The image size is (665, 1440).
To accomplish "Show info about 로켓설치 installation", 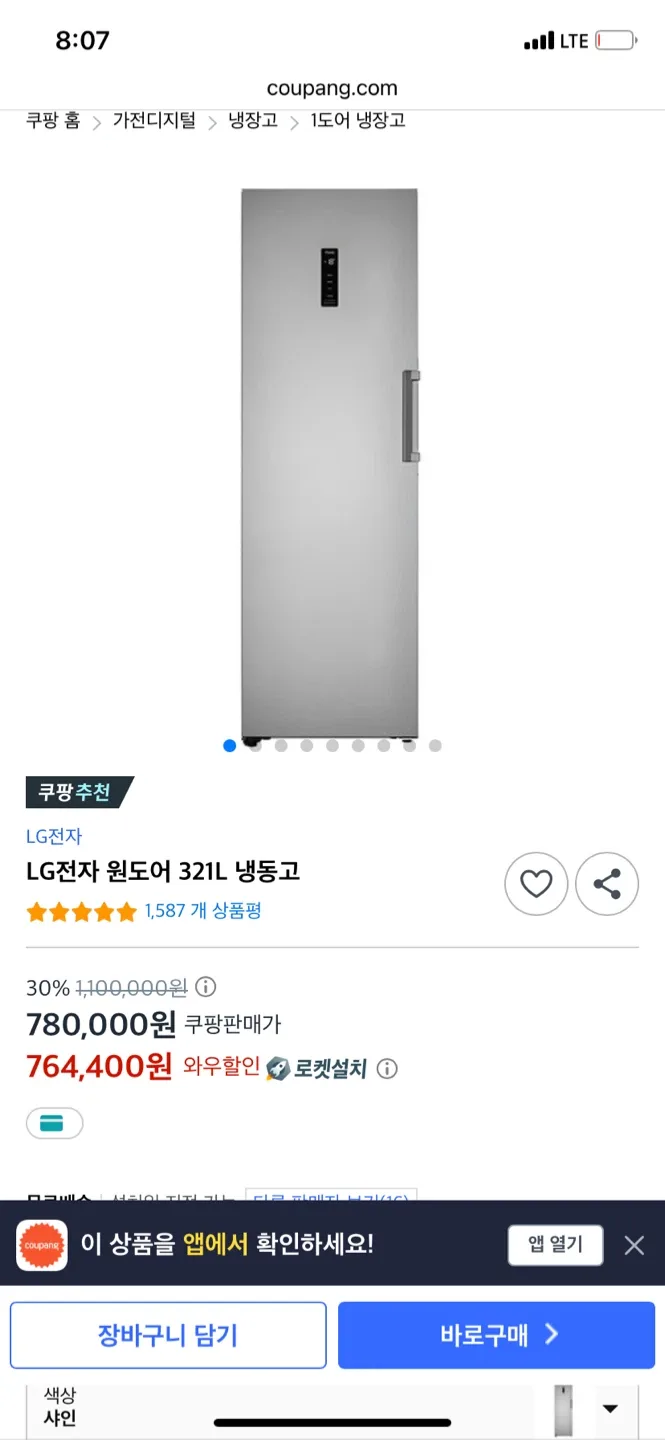I will [387, 1069].
